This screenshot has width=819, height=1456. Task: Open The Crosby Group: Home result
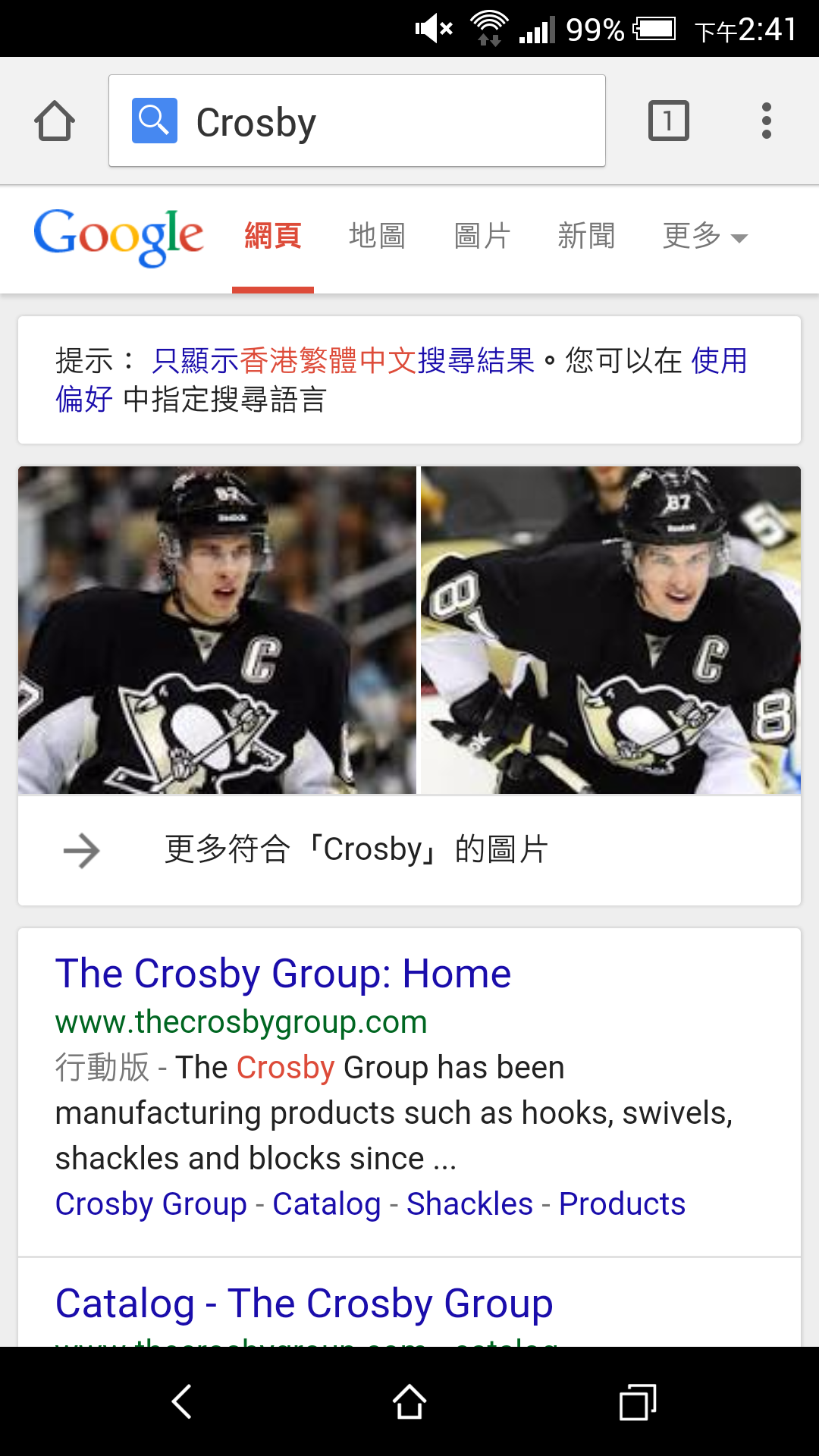[283, 974]
